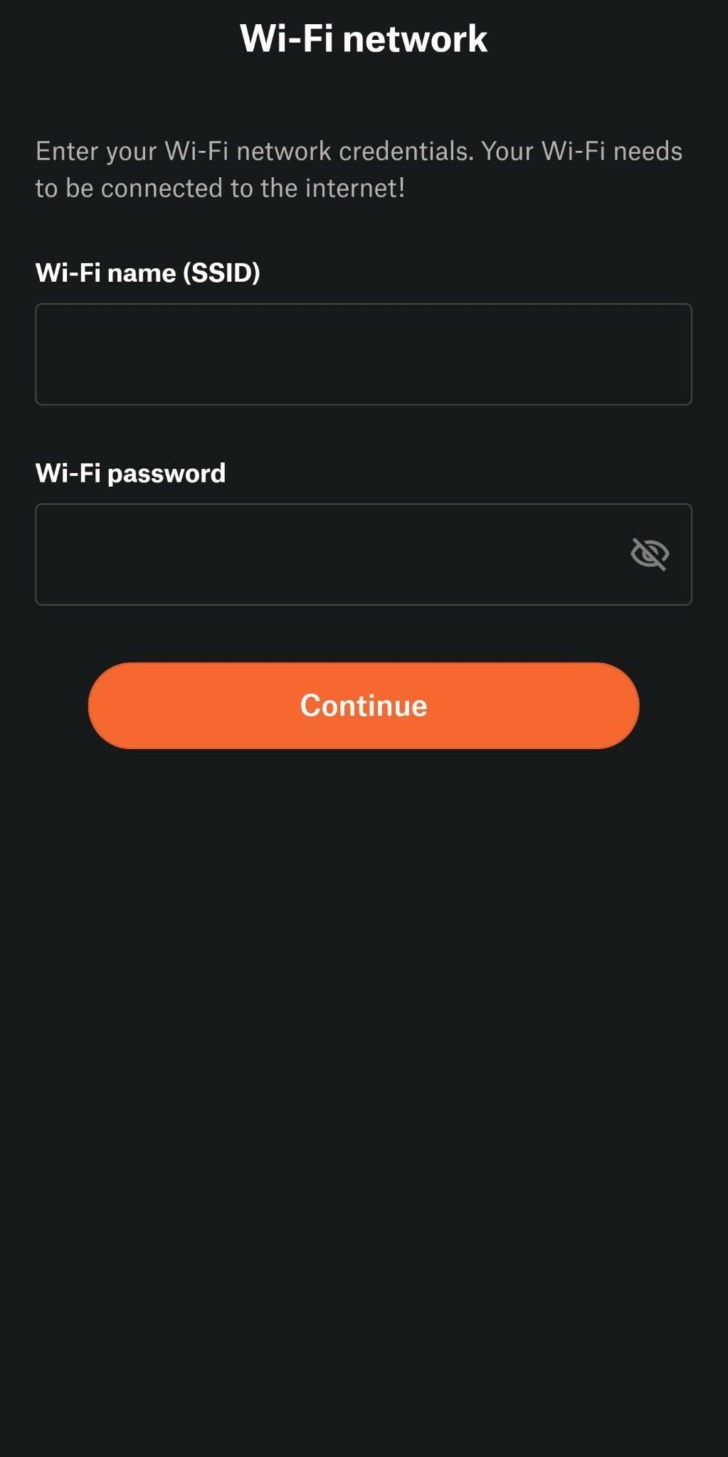Tap the orange Continue button

(x=363, y=705)
